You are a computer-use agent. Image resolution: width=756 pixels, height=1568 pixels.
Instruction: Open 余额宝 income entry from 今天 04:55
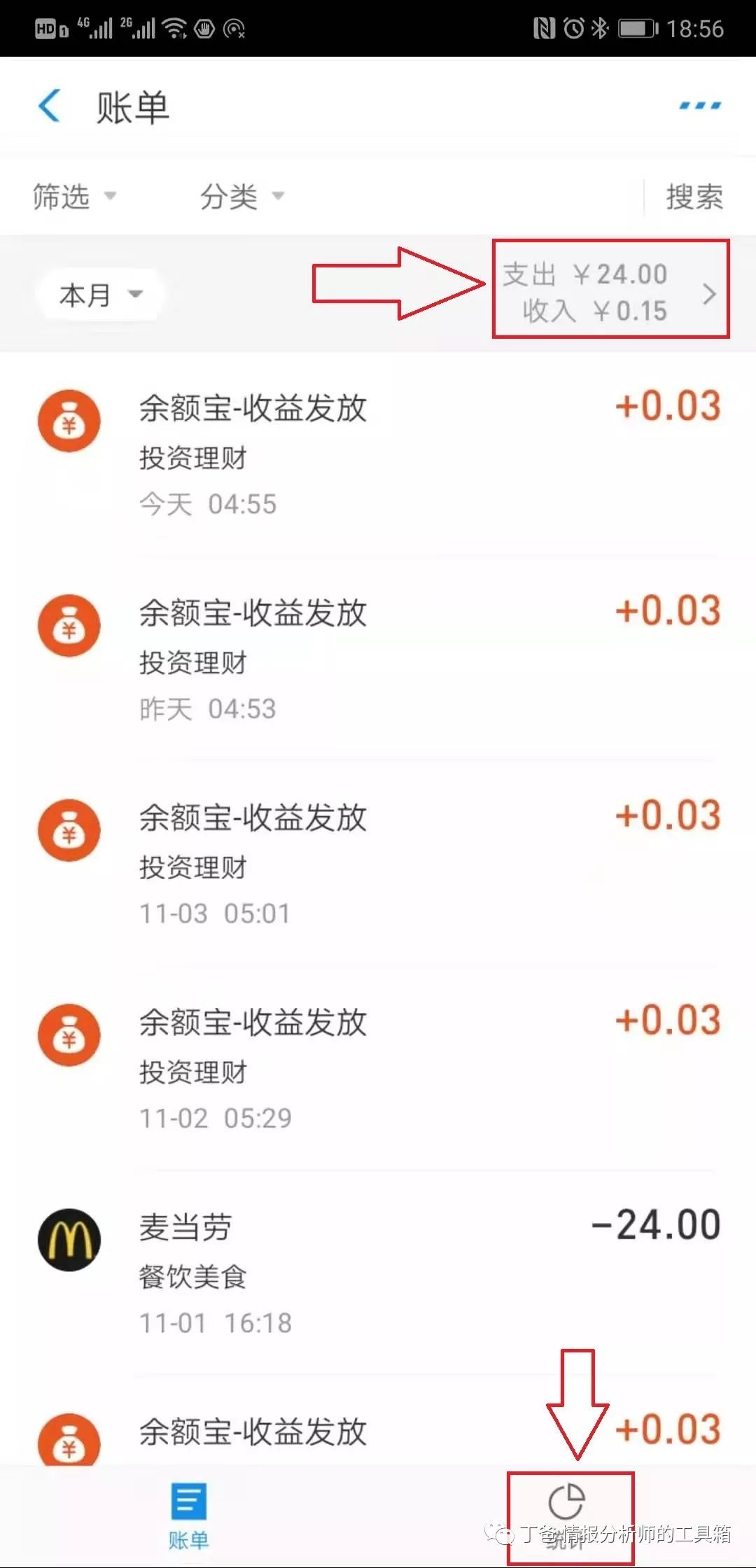pyautogui.click(x=378, y=454)
